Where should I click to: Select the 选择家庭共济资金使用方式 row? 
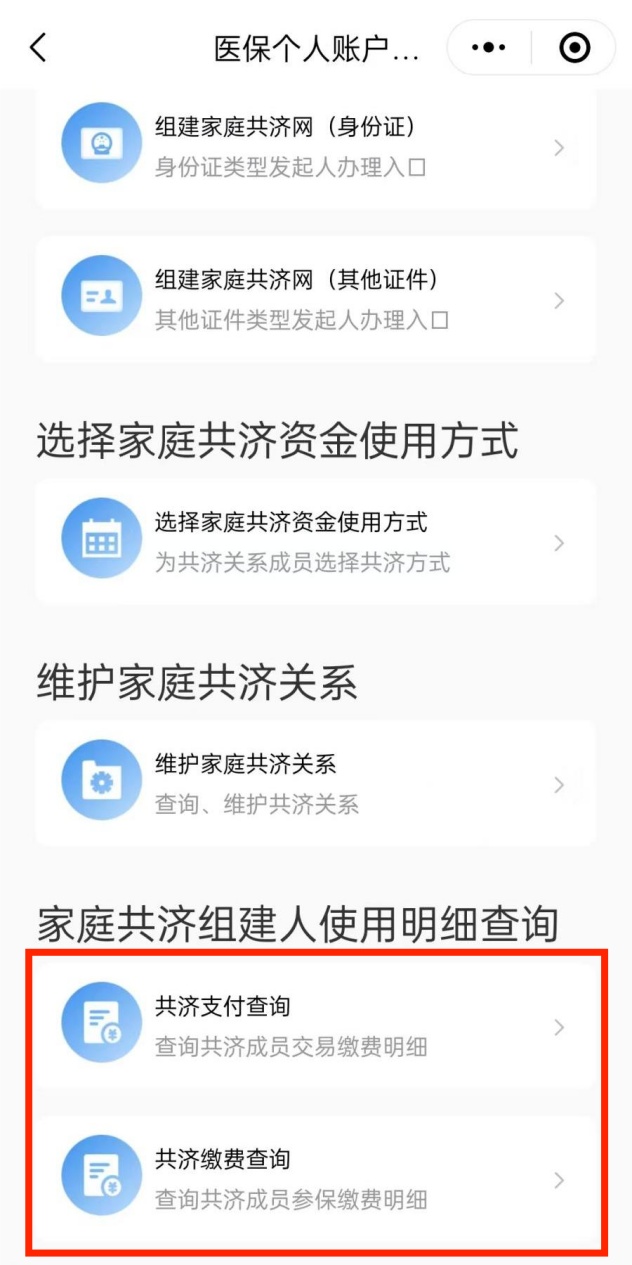[x=315, y=541]
